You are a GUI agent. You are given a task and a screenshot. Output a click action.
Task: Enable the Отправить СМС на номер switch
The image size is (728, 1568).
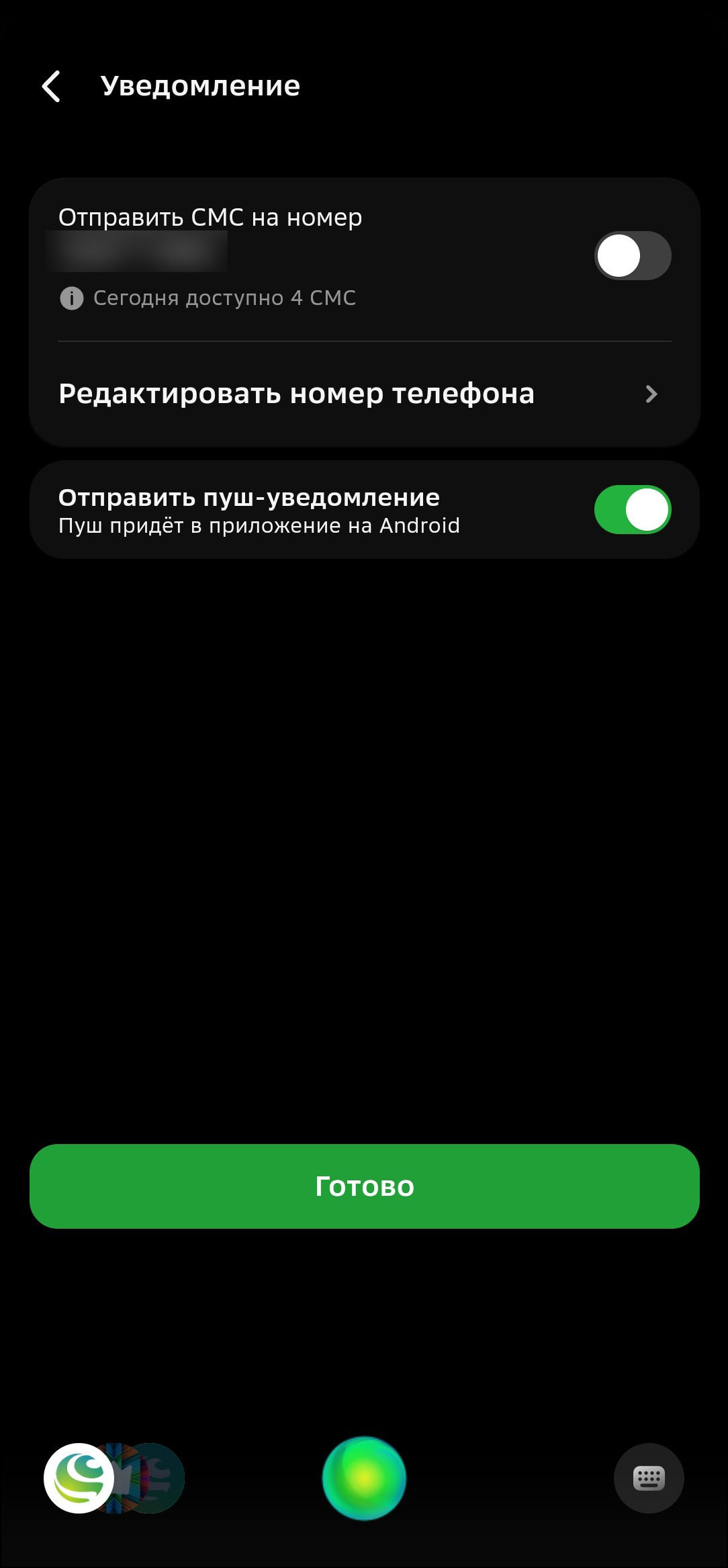(632, 256)
